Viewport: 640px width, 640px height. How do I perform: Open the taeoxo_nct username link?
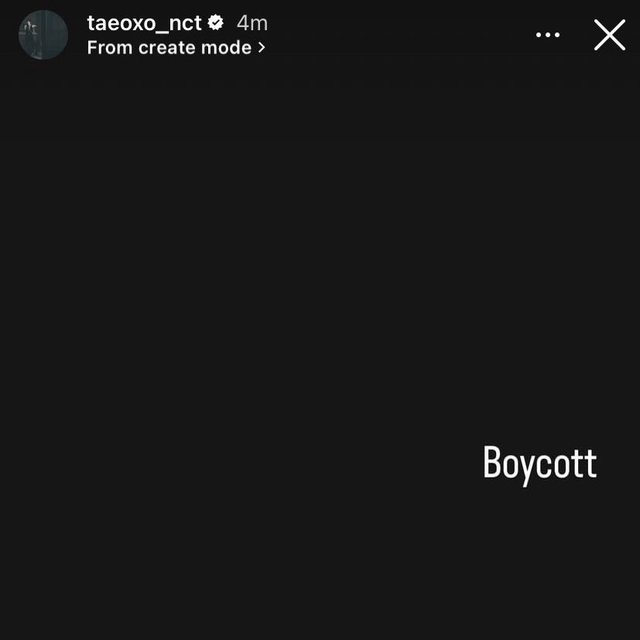coord(144,22)
